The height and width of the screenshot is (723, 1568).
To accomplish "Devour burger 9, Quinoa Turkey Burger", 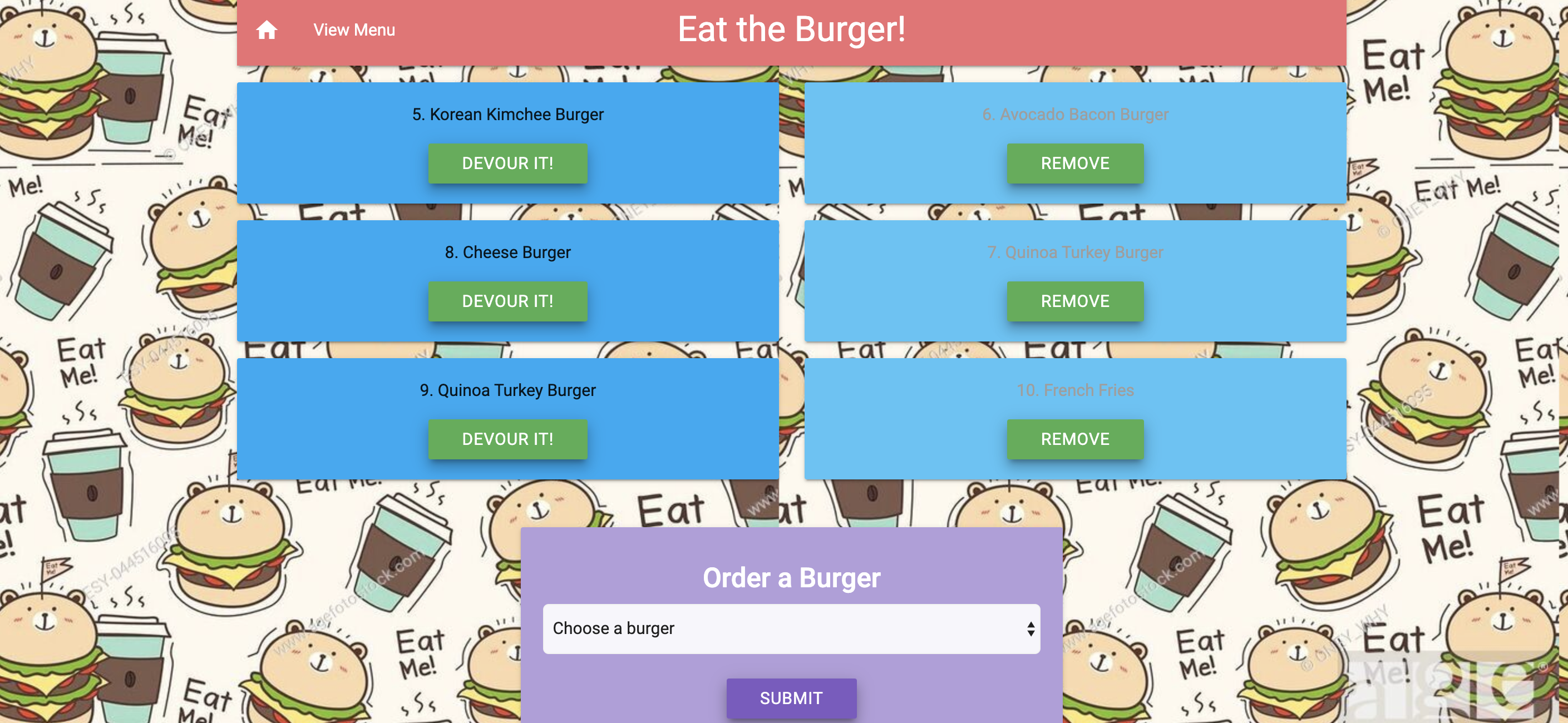I will (507, 439).
